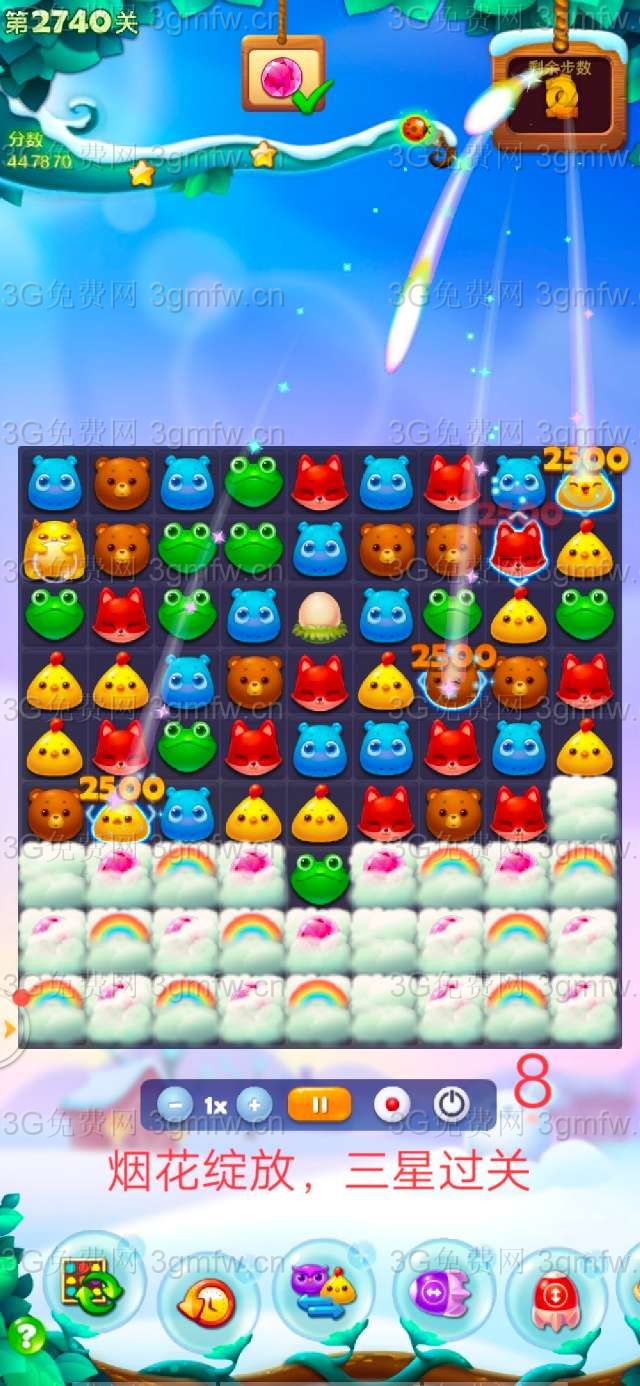Viewport: 640px width, 1386px height.
Task: Tap the green frog among the clouds
Action: click(320, 877)
